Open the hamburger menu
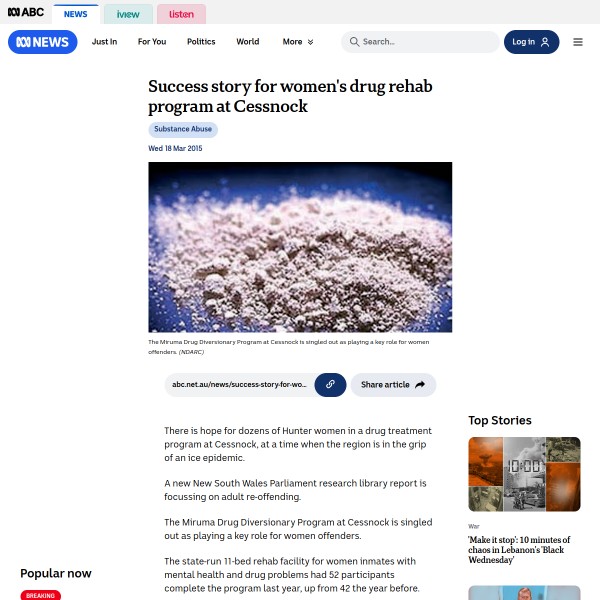The width and height of the screenshot is (600, 600). pyautogui.click(x=578, y=42)
